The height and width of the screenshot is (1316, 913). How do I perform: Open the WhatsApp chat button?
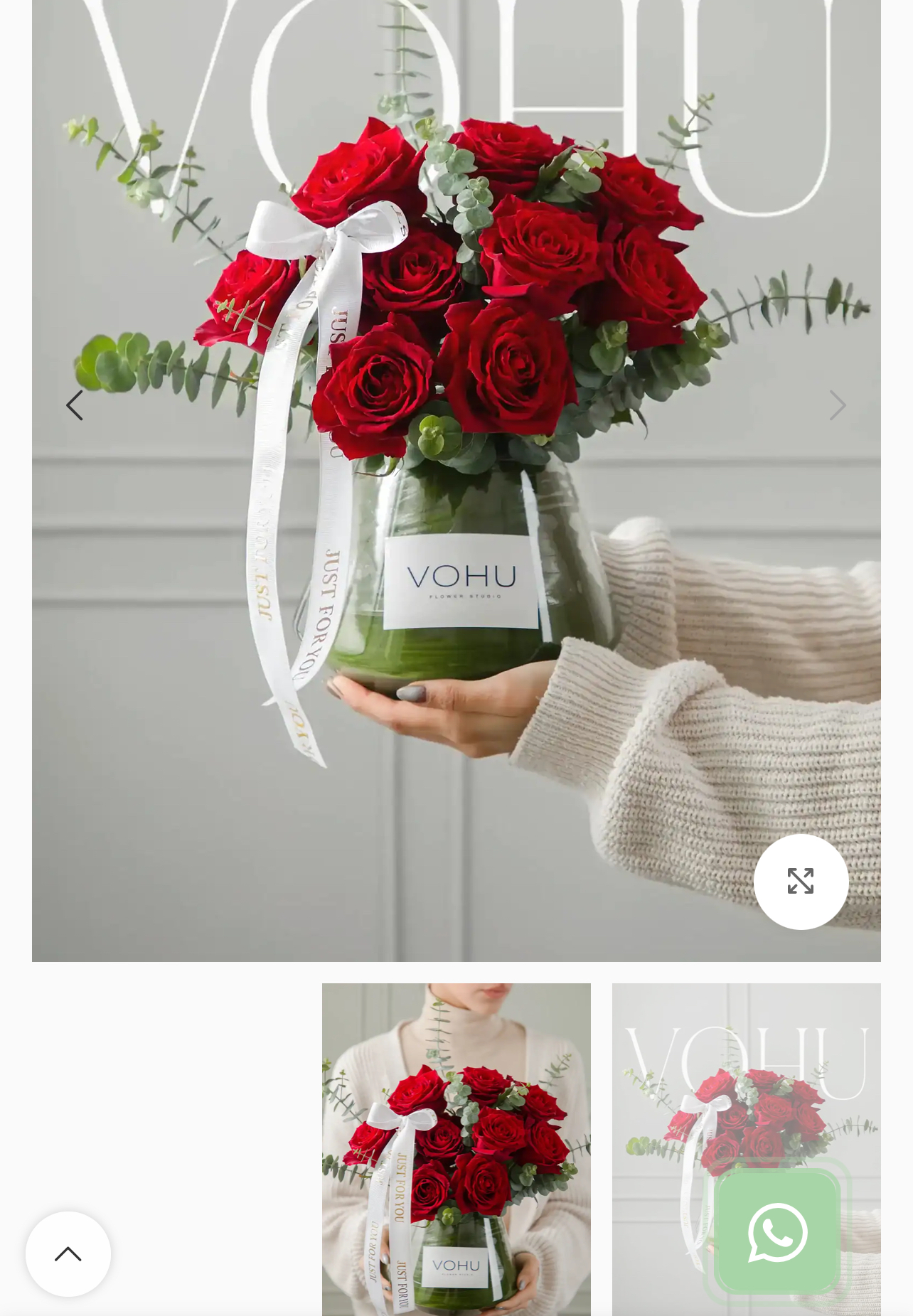click(x=777, y=1232)
